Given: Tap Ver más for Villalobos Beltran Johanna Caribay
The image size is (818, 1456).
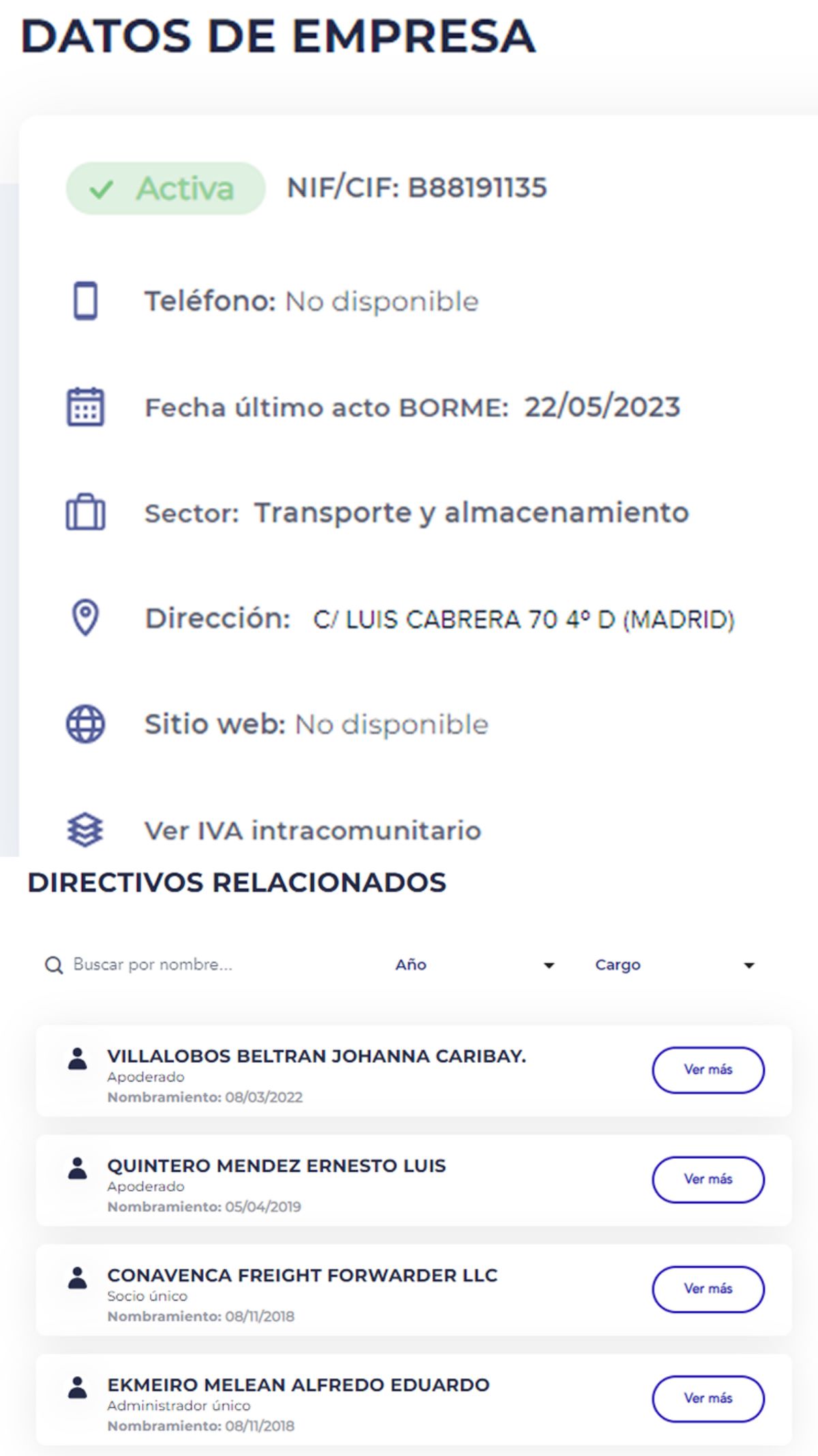Looking at the screenshot, I should click(x=708, y=1070).
